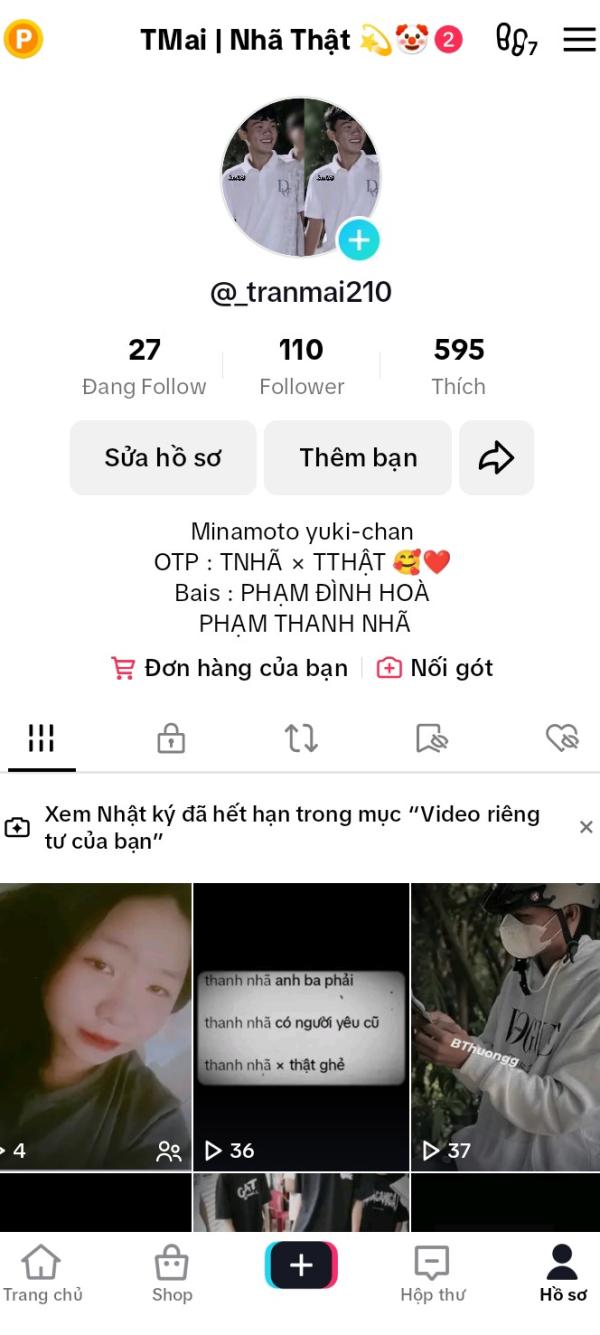Viewport: 600px width, 1335px height.
Task: Dismiss the expired Nhật ký banner
Action: click(x=586, y=827)
